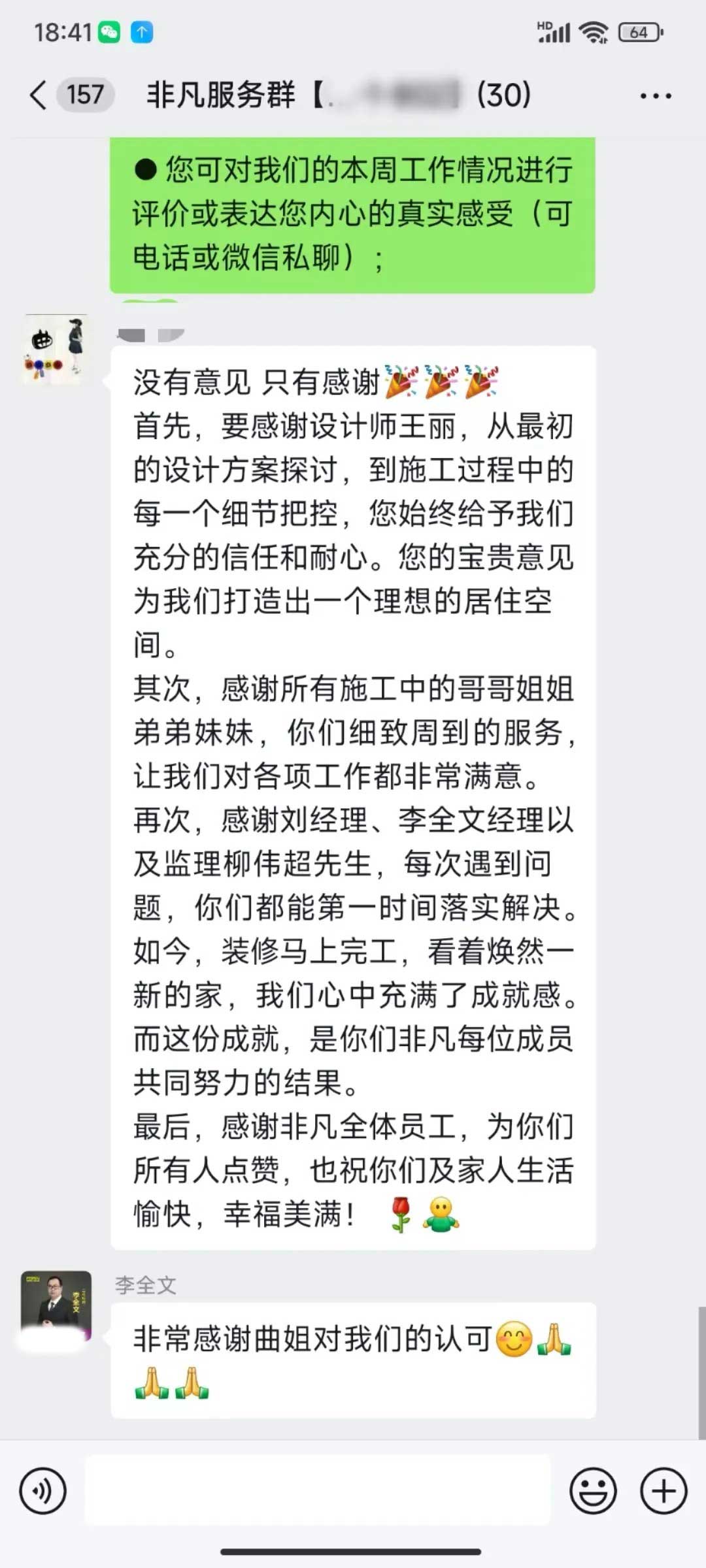This screenshot has width=706, height=1568.
Task: Open group chat options menu
Action: click(x=656, y=96)
